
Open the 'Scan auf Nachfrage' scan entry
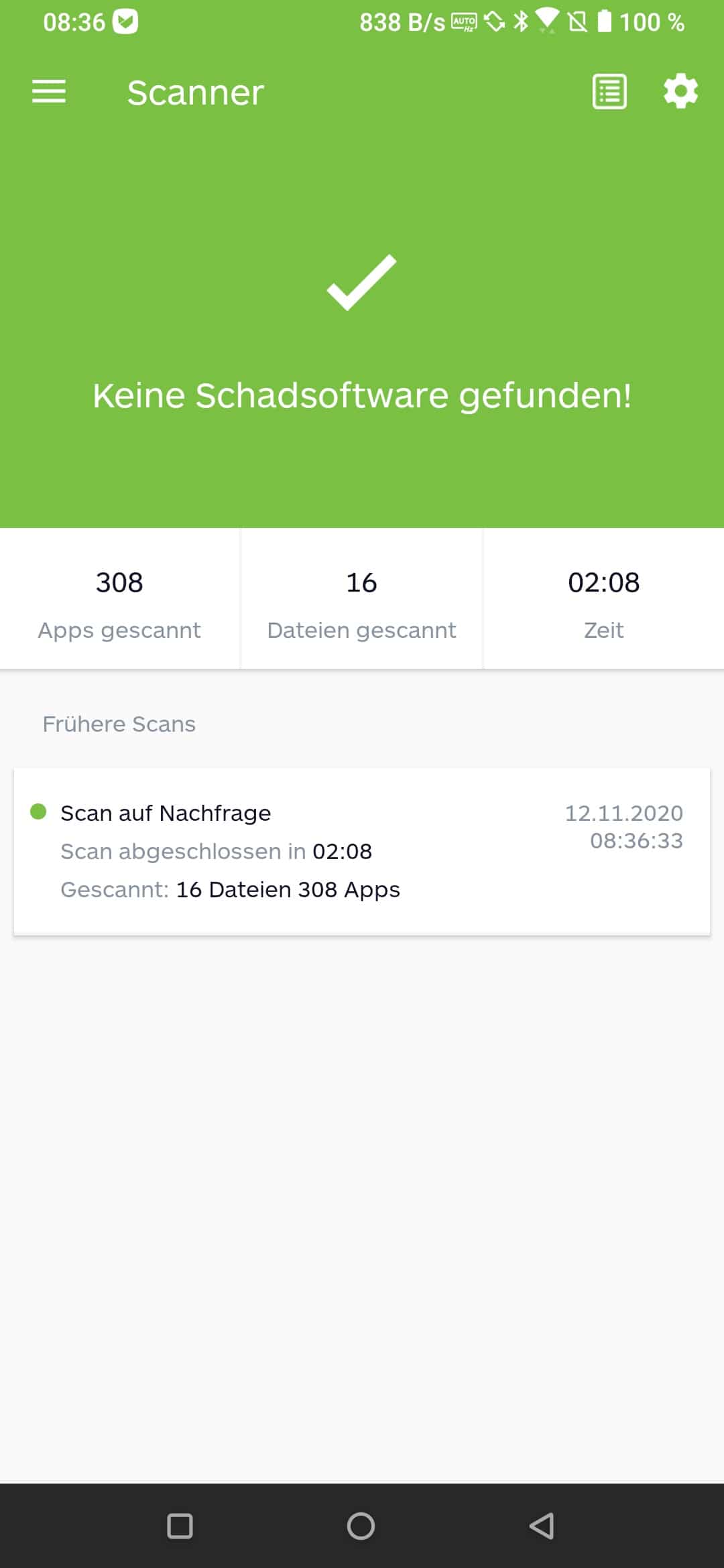coord(362,851)
